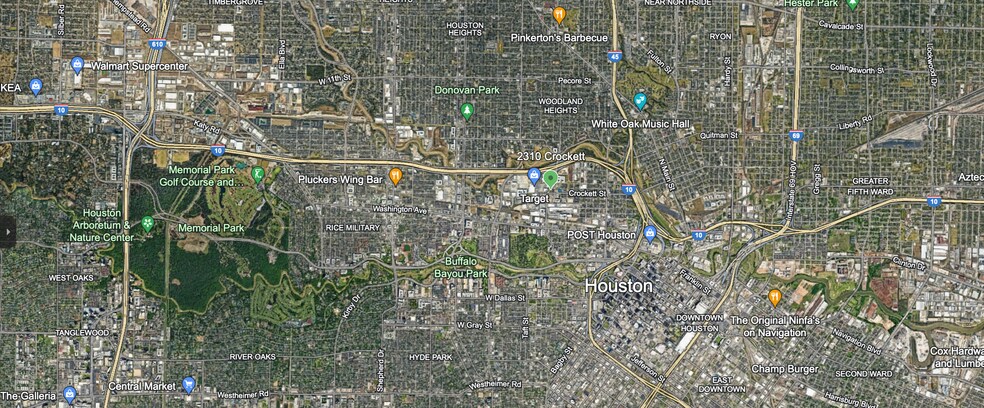Tap The Galleria shopping pin
This screenshot has width=984, height=408.
(69, 394)
